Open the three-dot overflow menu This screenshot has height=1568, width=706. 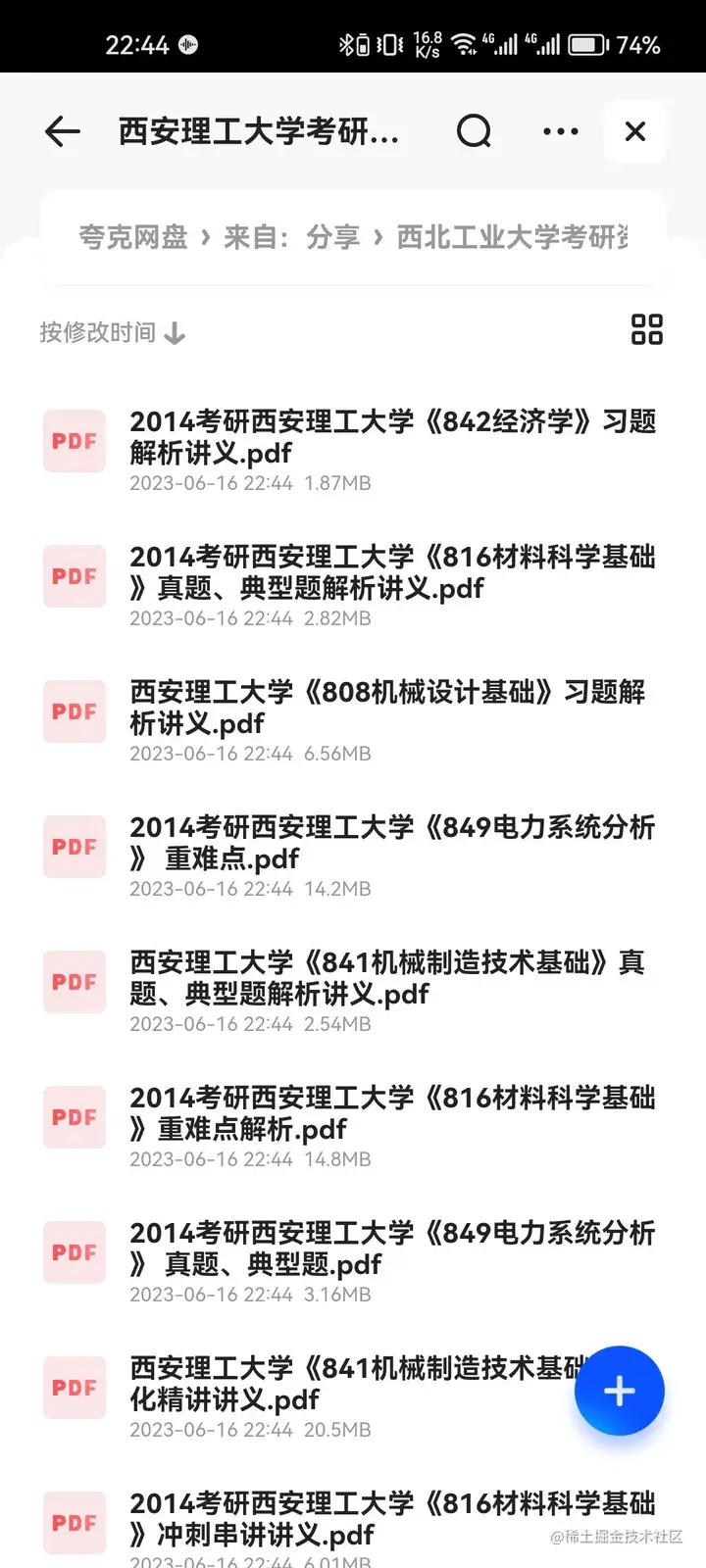tap(560, 131)
